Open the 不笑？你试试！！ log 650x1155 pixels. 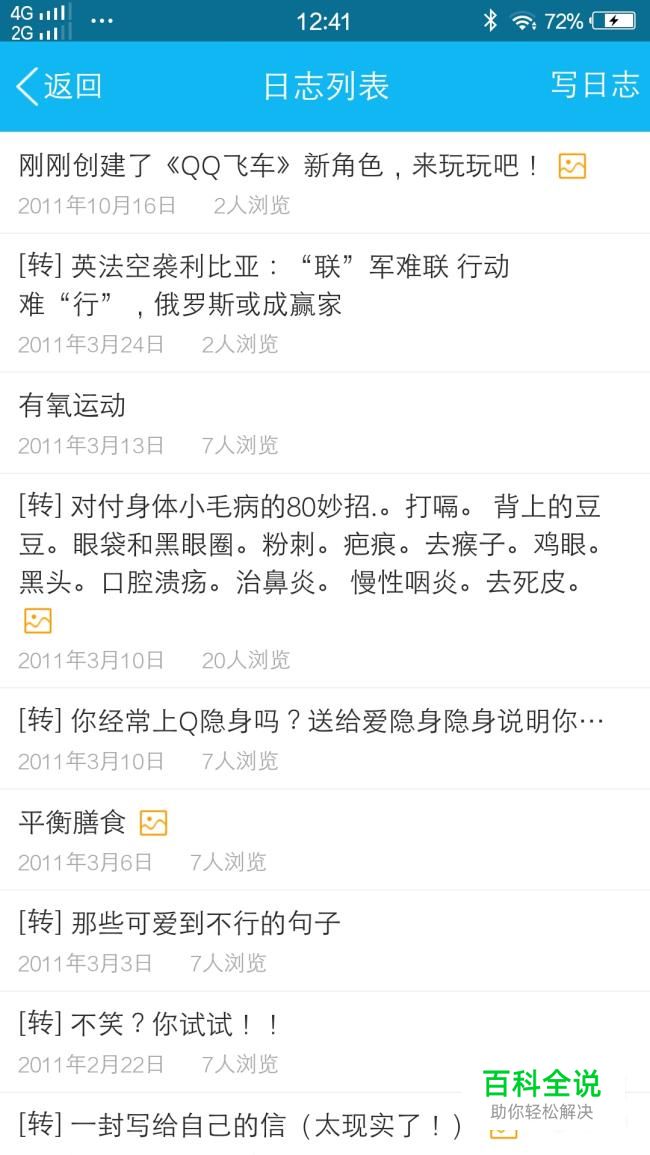coord(325,1042)
